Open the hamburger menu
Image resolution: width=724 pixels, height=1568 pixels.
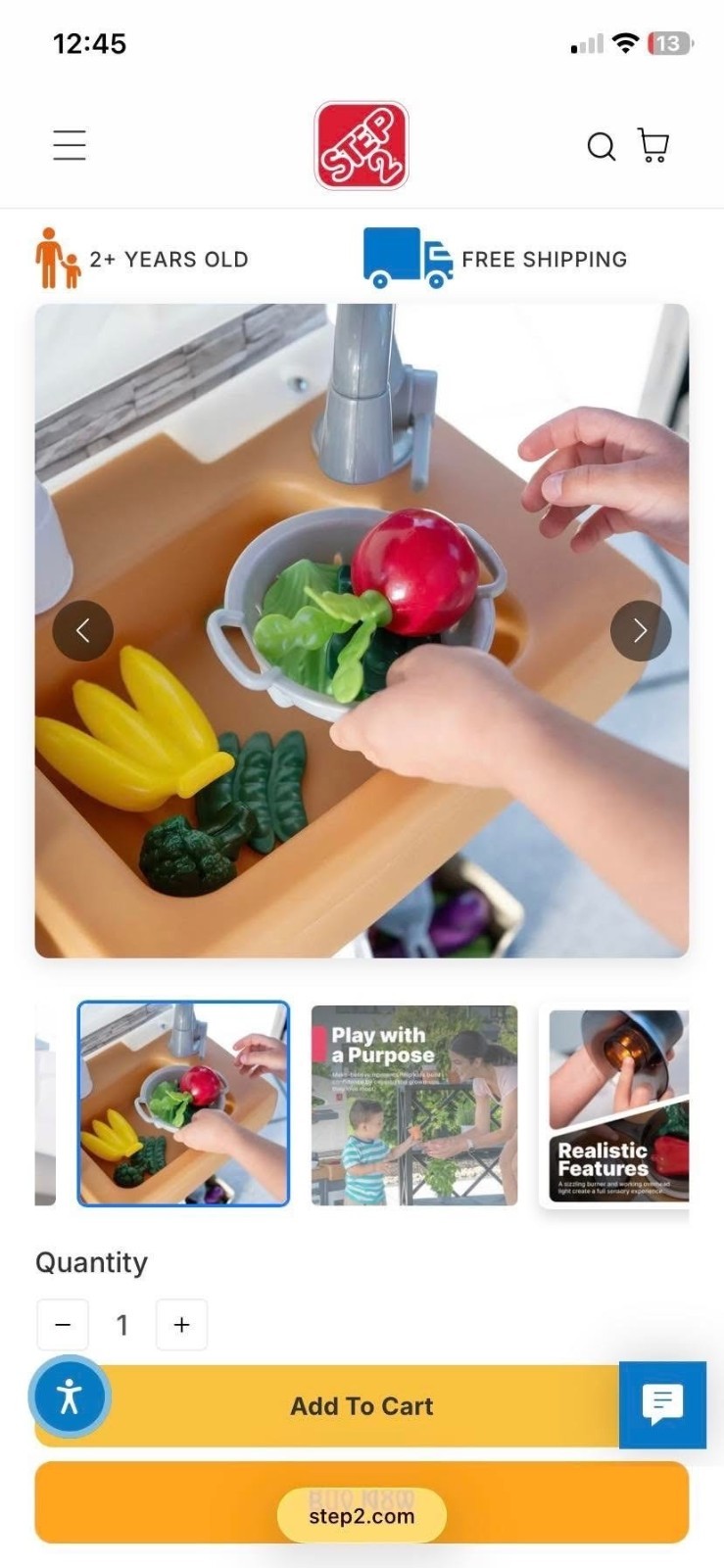tap(70, 145)
